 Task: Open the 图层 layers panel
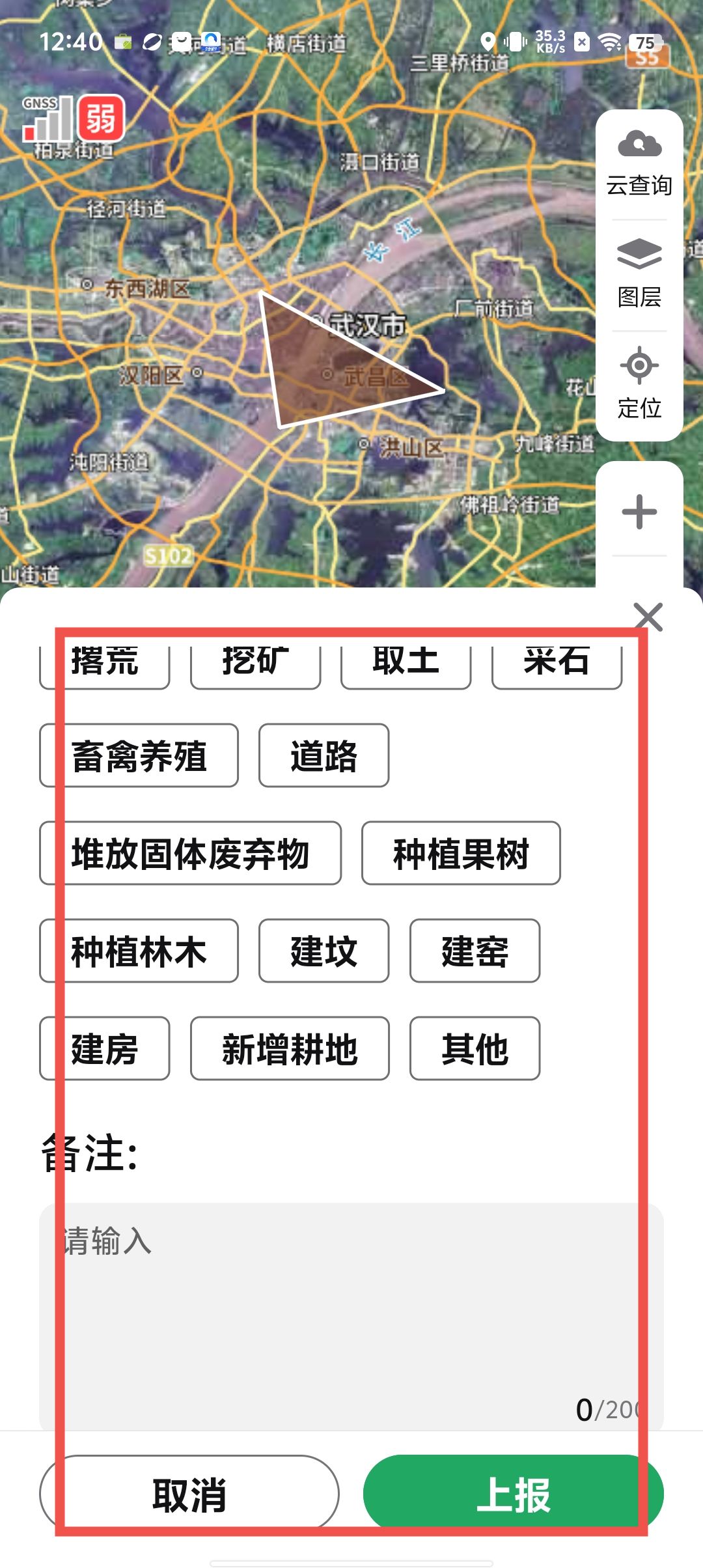tap(639, 273)
